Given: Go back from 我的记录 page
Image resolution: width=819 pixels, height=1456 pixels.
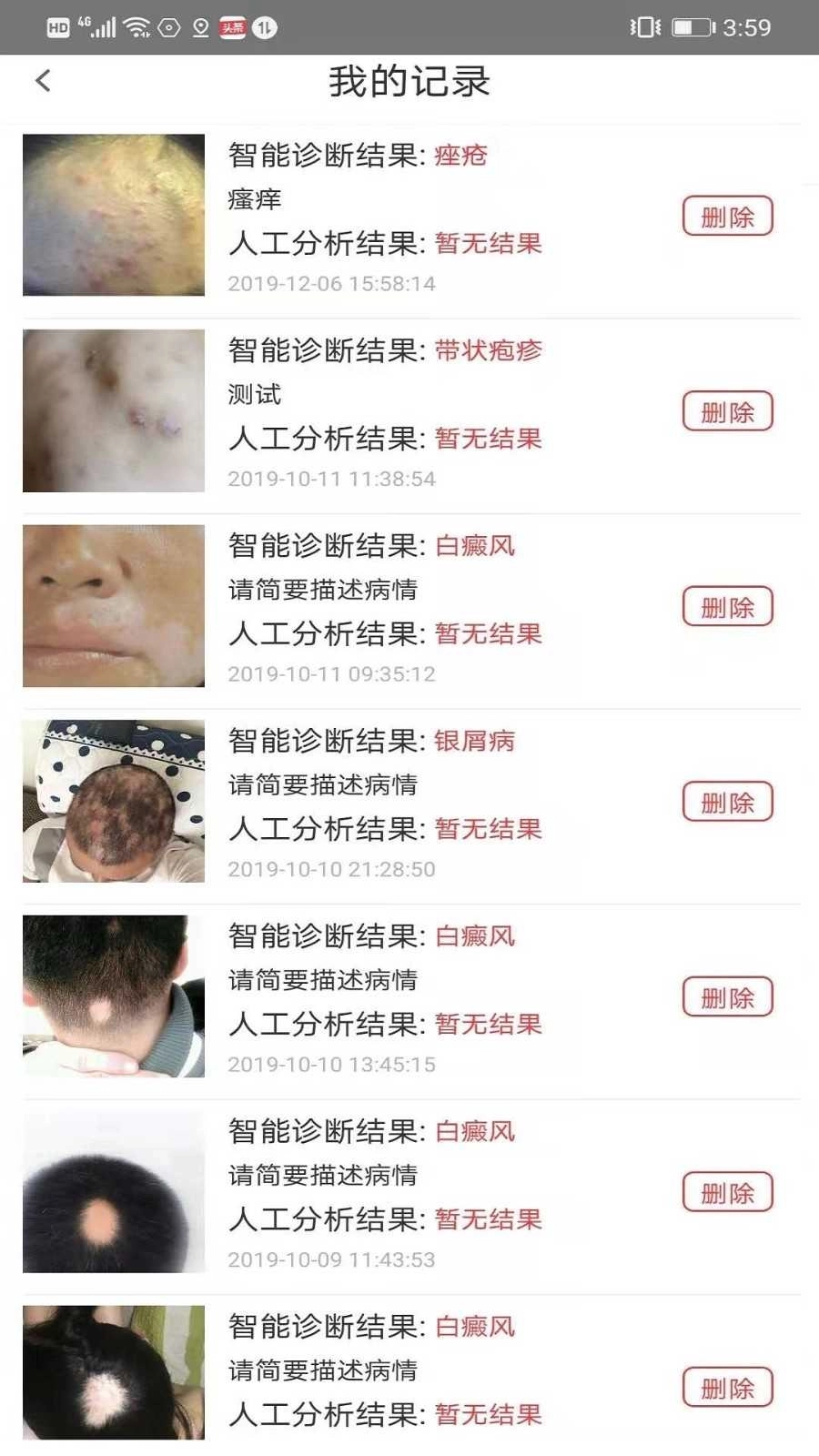Looking at the screenshot, I should [43, 81].
